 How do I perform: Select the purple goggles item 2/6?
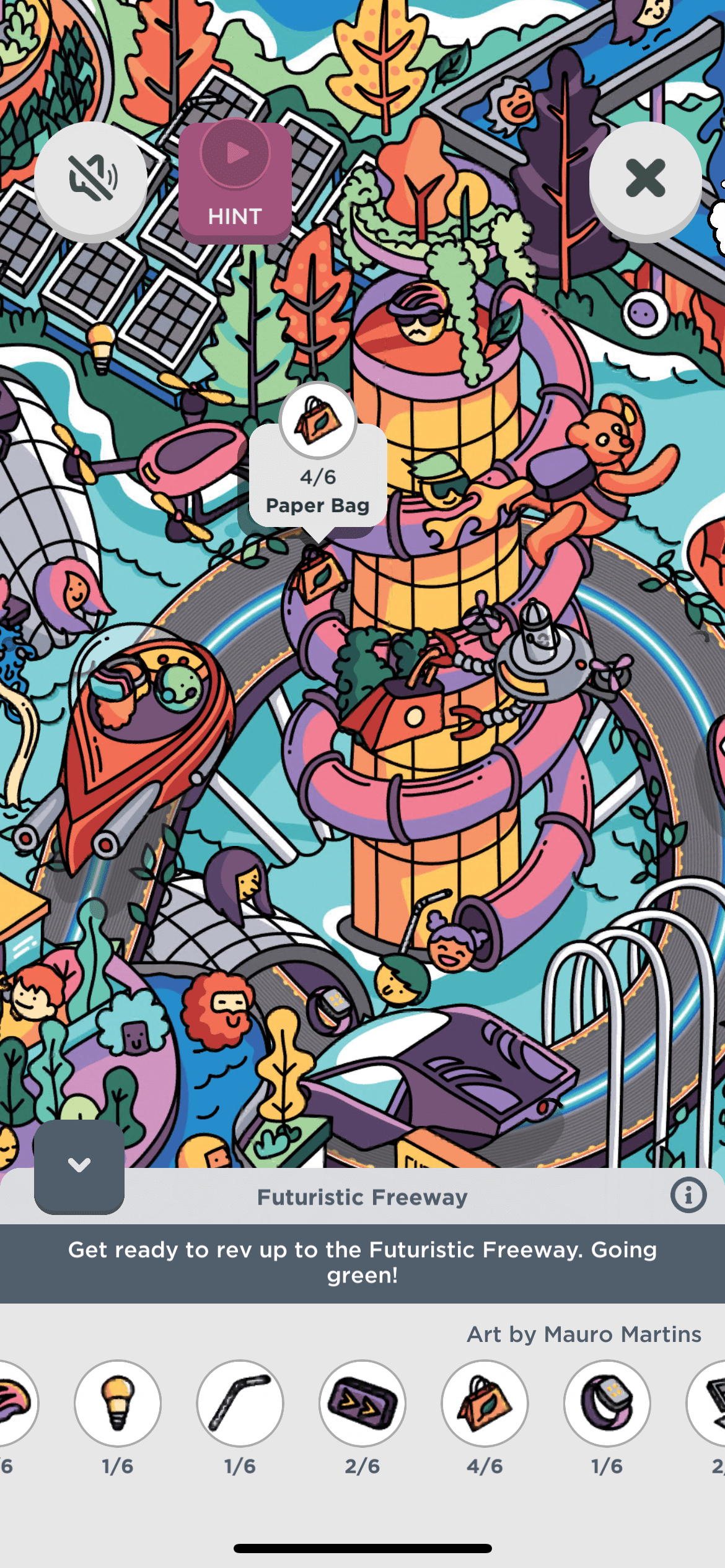pos(362,1403)
